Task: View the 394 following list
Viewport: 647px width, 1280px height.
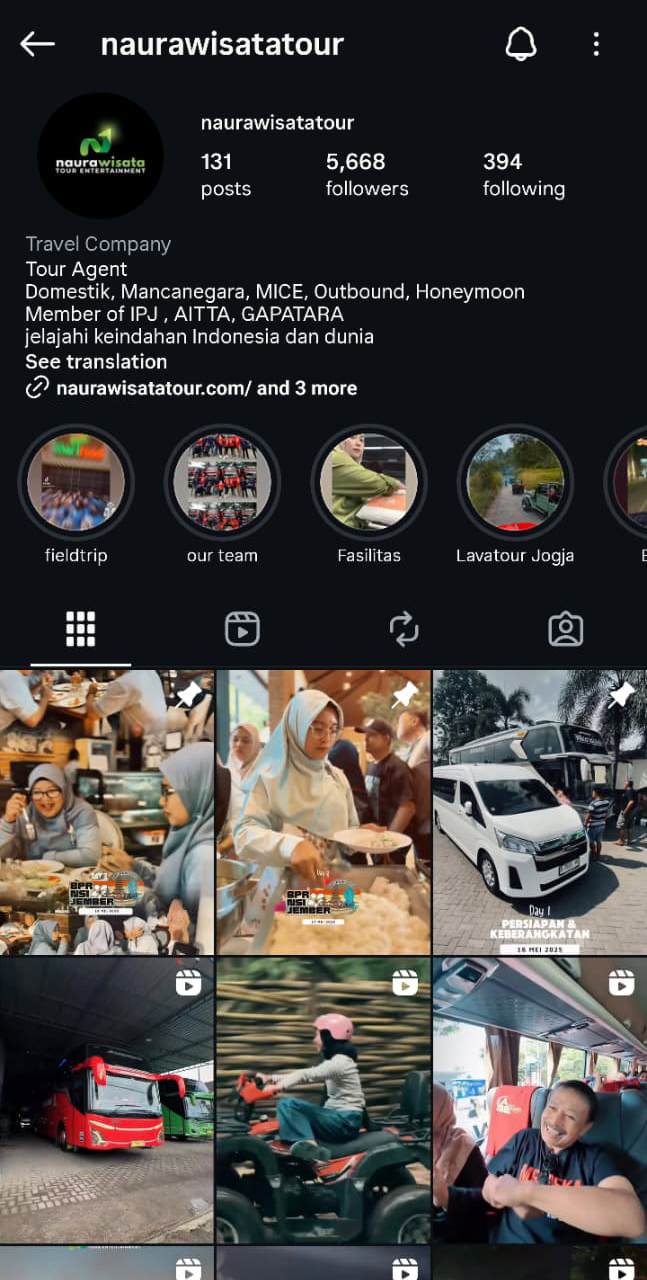Action: 523,174
